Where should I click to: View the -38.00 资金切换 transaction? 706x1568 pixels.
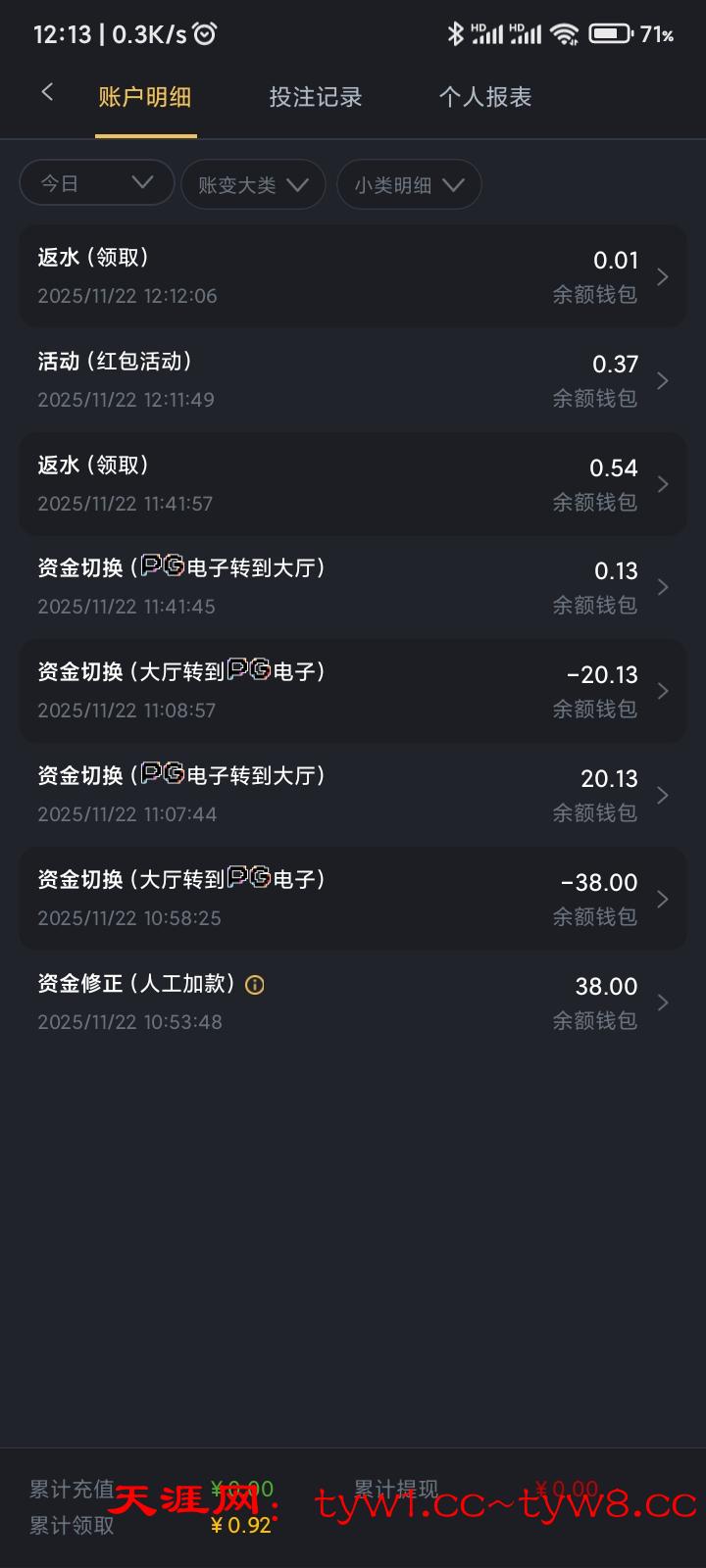pyautogui.click(x=353, y=899)
